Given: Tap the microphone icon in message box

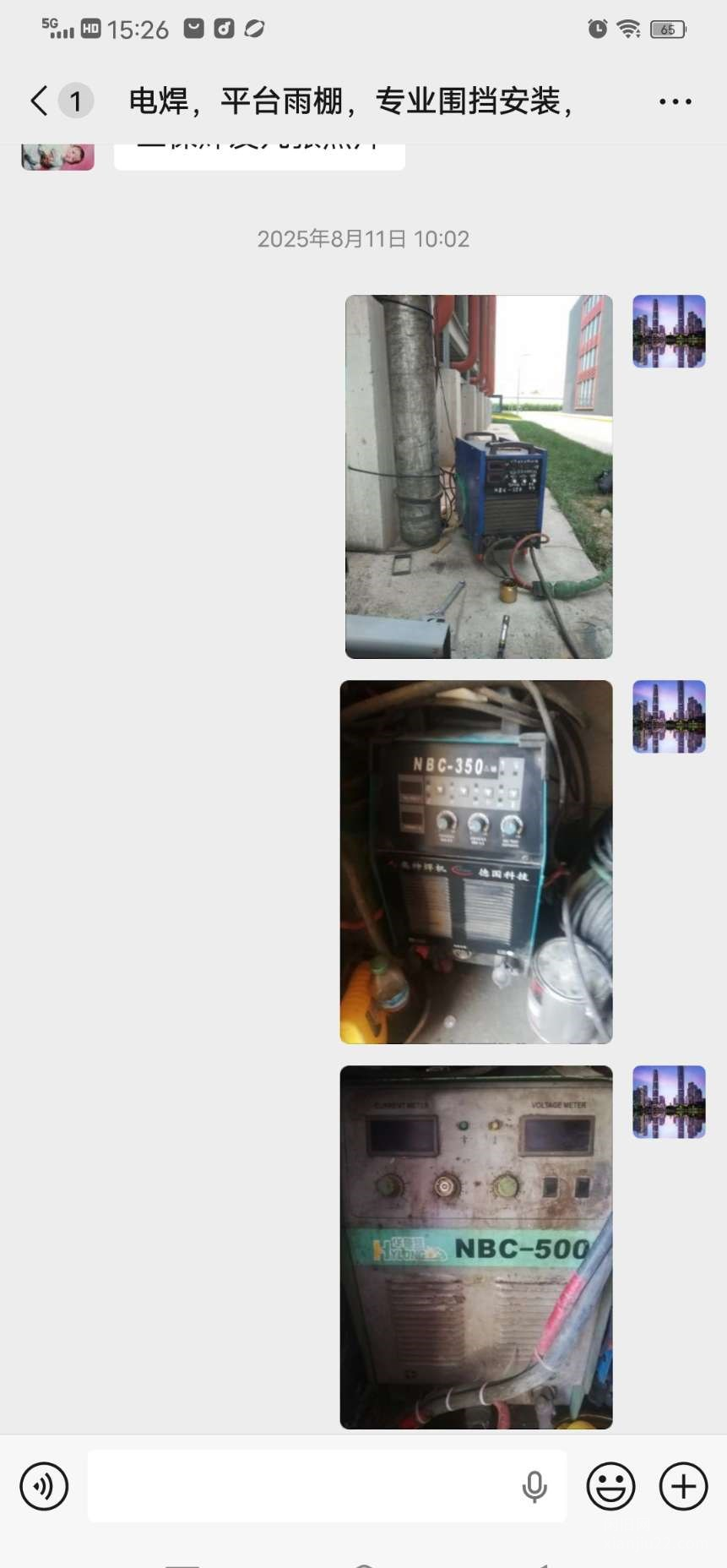Looking at the screenshot, I should (x=534, y=1487).
